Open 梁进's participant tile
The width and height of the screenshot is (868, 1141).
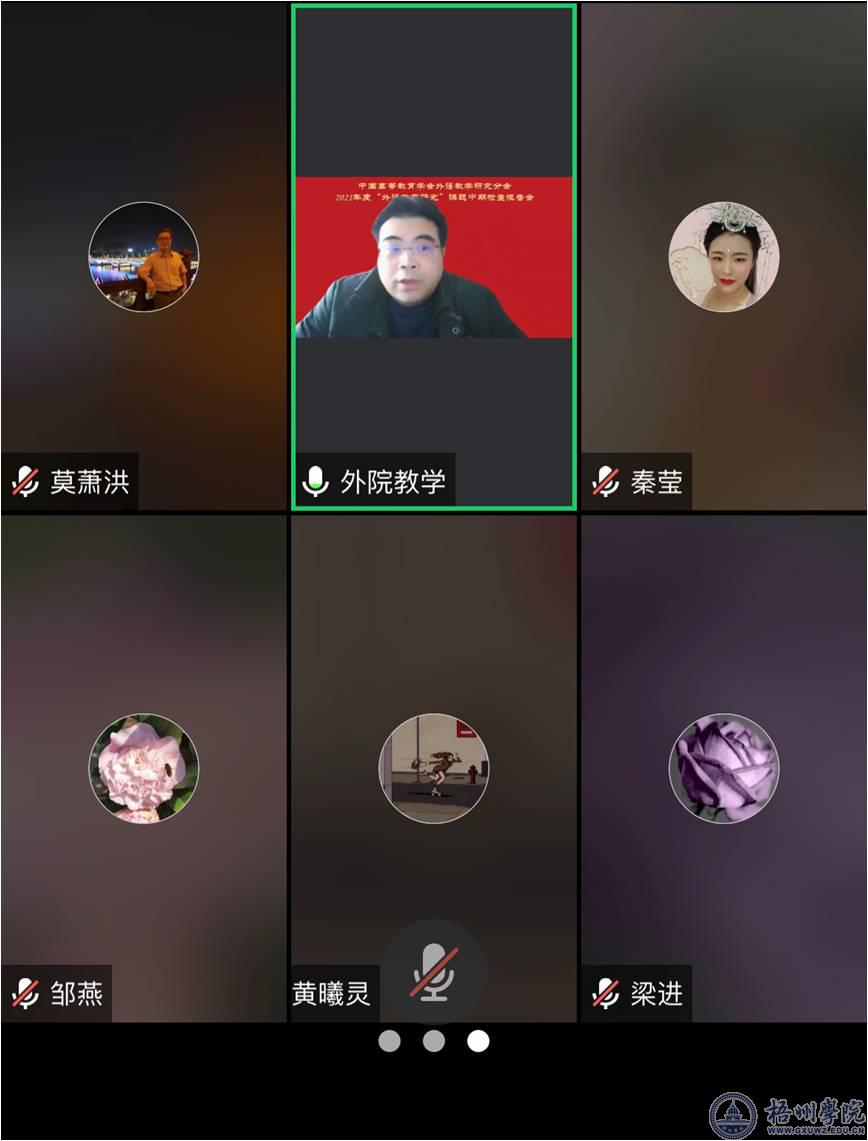pyautogui.click(x=723, y=768)
